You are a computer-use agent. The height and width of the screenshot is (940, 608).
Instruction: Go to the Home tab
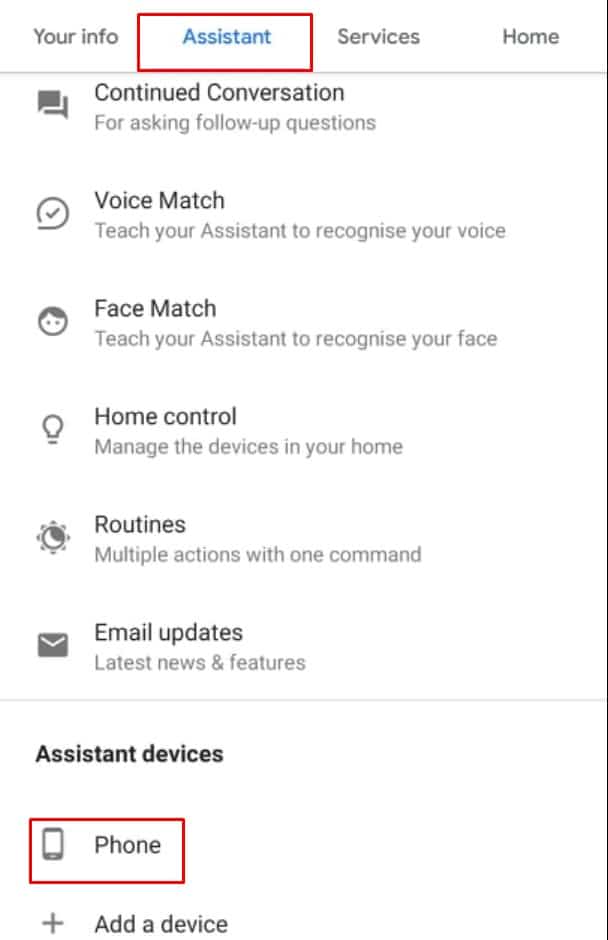click(530, 37)
